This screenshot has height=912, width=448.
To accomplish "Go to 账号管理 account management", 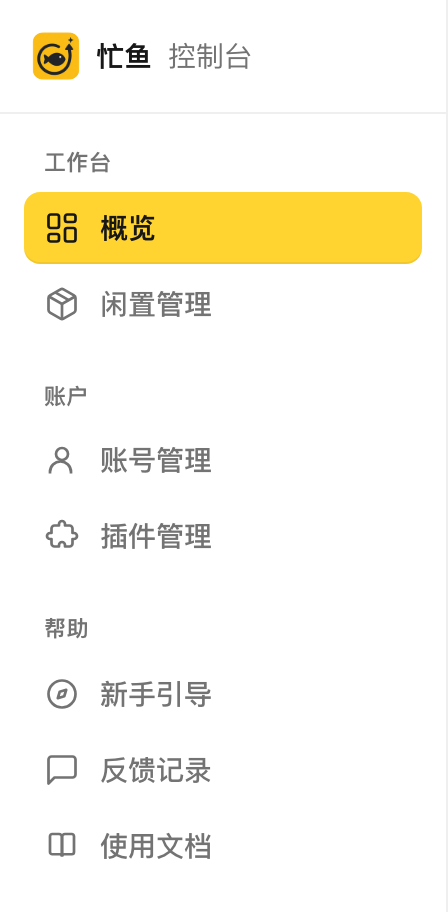I will [x=223, y=461].
